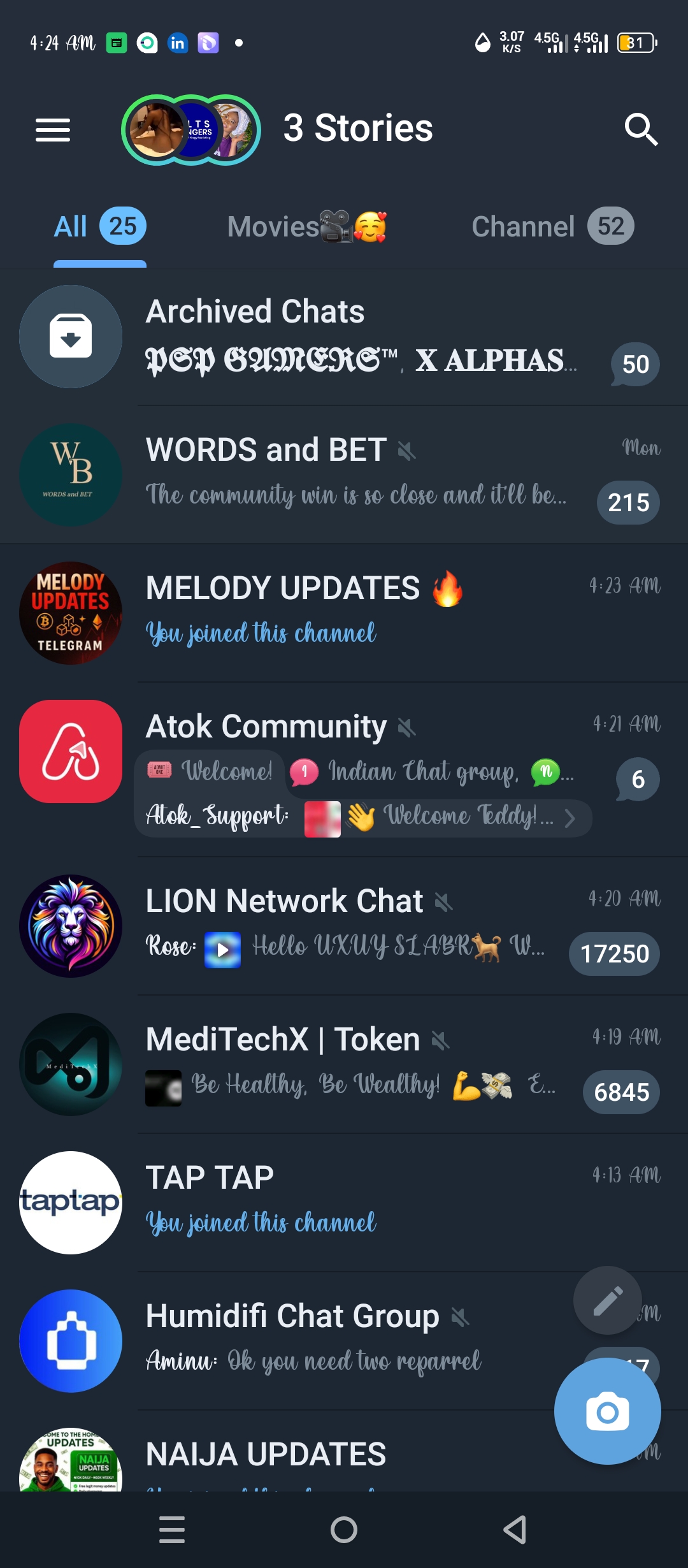
Task: Switch to the Channel tab
Action: coord(552,227)
